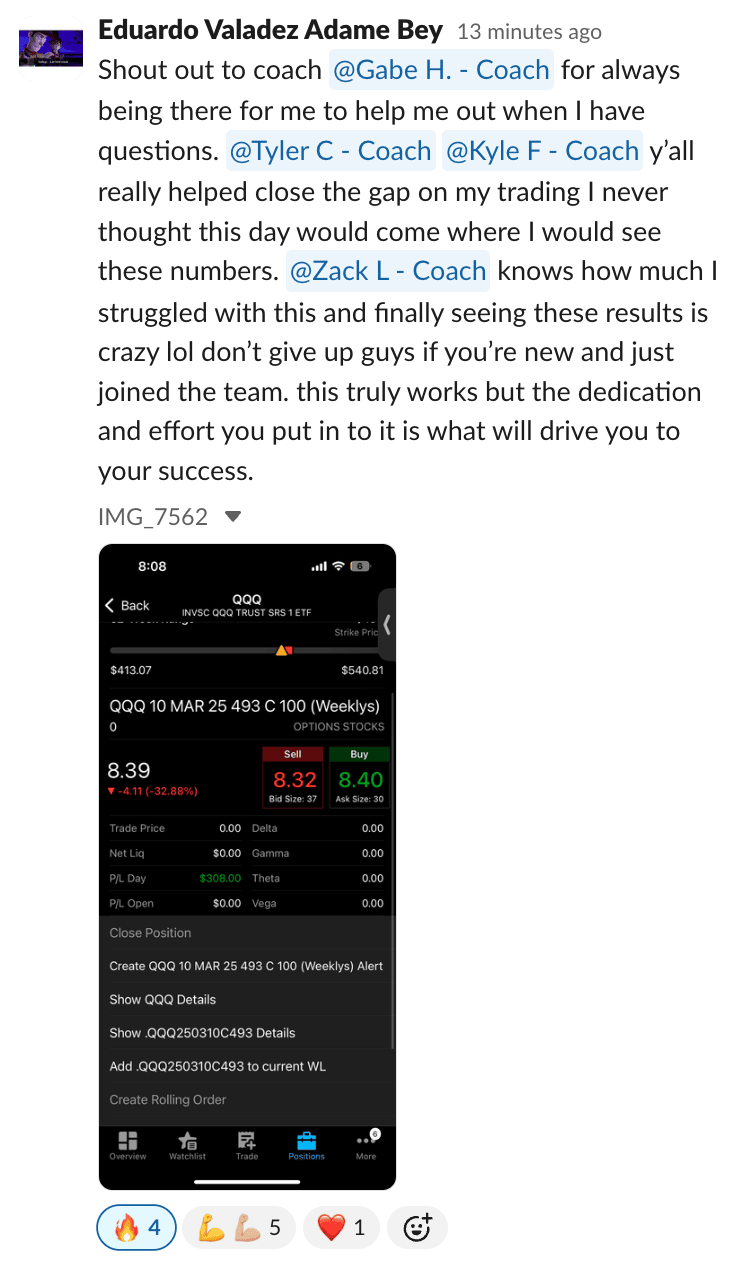
Task: Open the sender name Eduardo Valadez Adame Bey
Action: pos(270,30)
